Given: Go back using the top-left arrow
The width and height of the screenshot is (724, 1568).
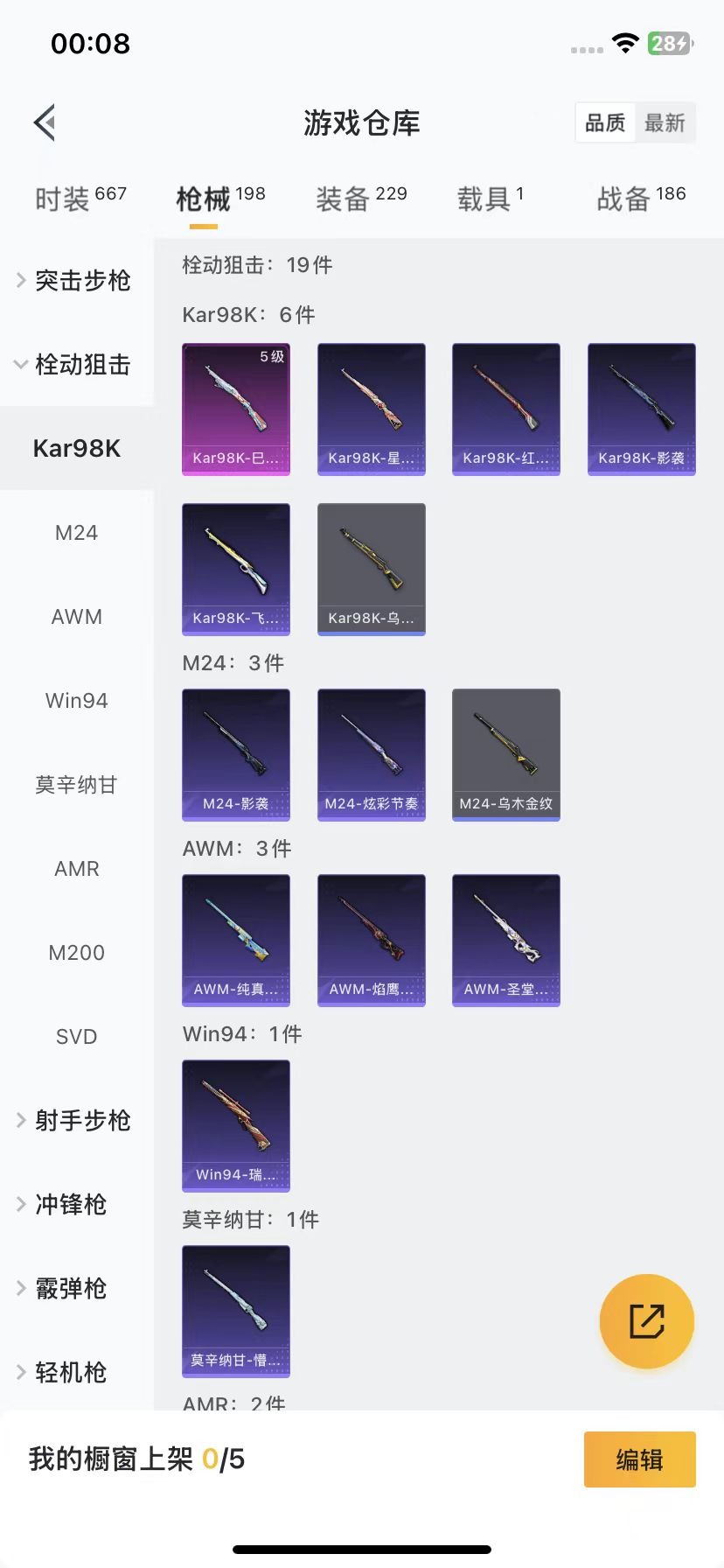Looking at the screenshot, I should tap(45, 122).
